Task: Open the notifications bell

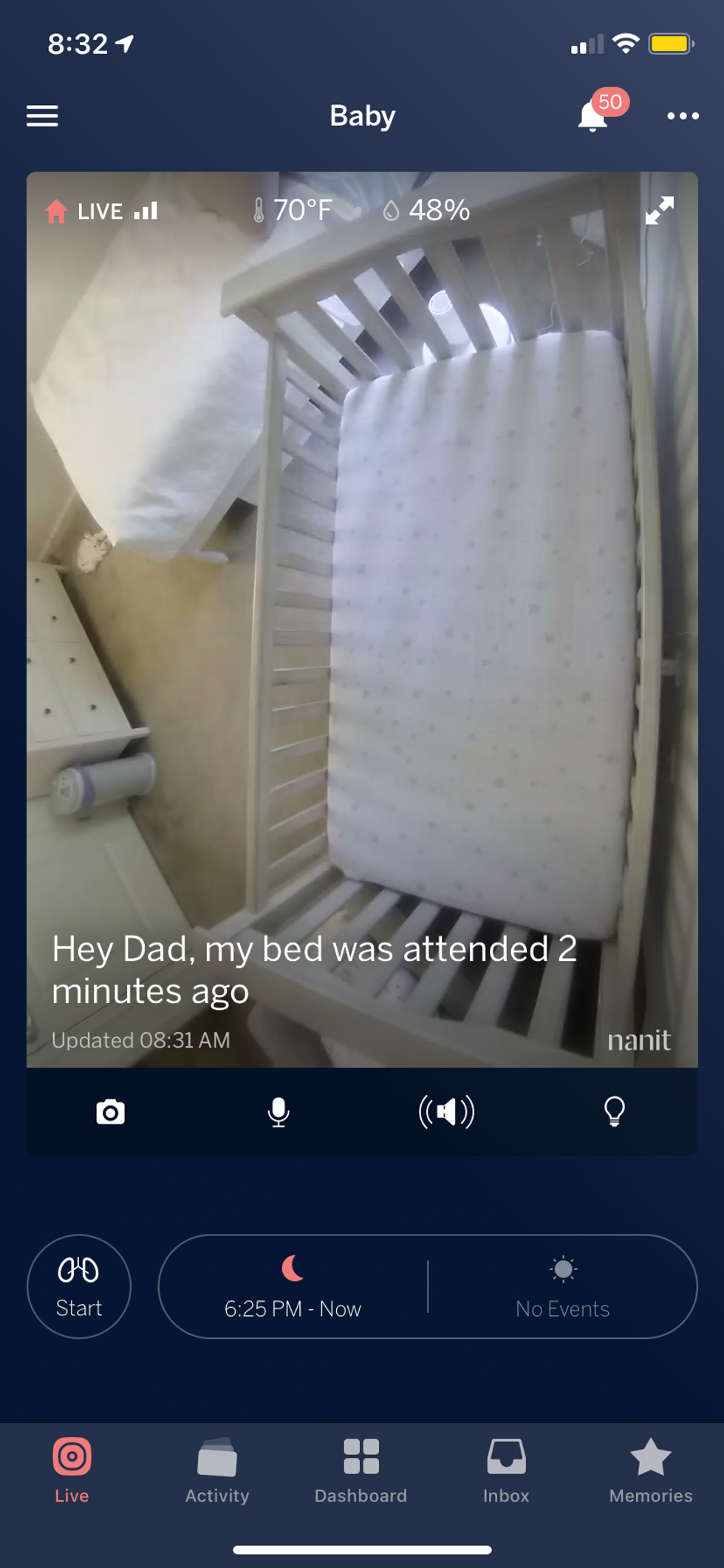Action: click(593, 116)
